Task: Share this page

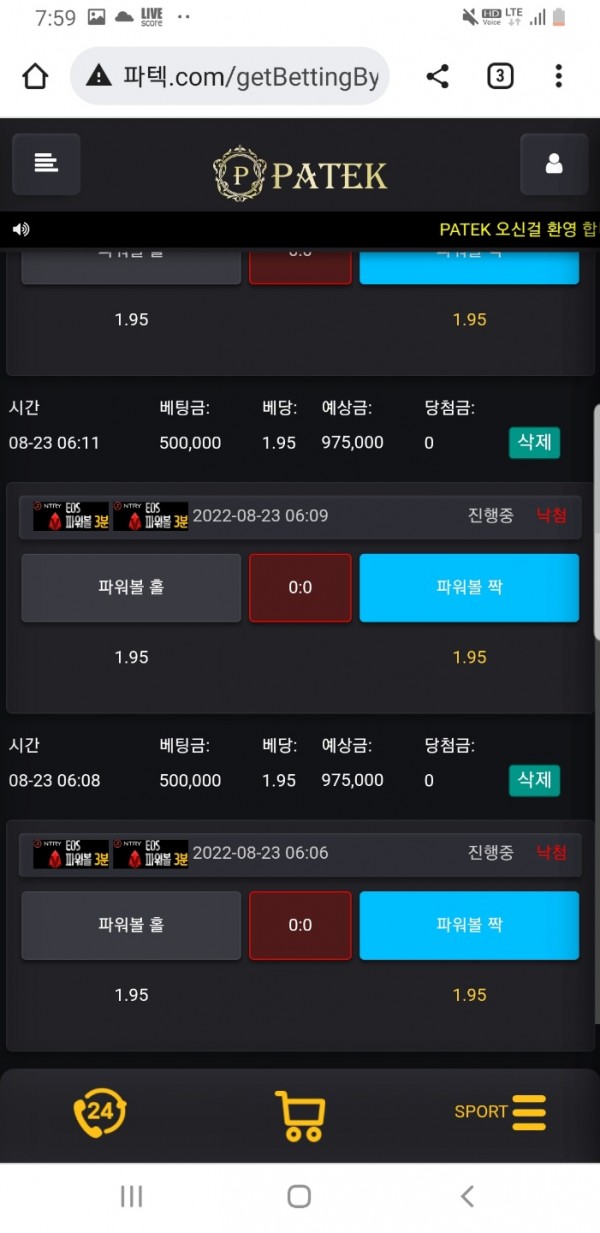Action: [437, 76]
